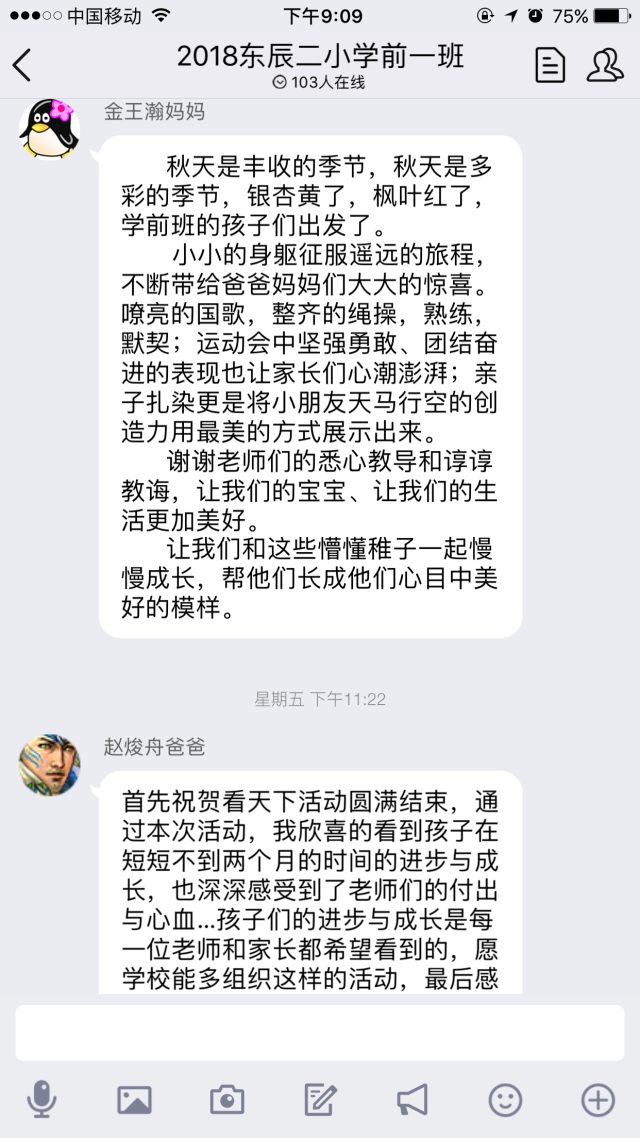
Task: Open the emoji picker
Action: click(x=505, y=1101)
